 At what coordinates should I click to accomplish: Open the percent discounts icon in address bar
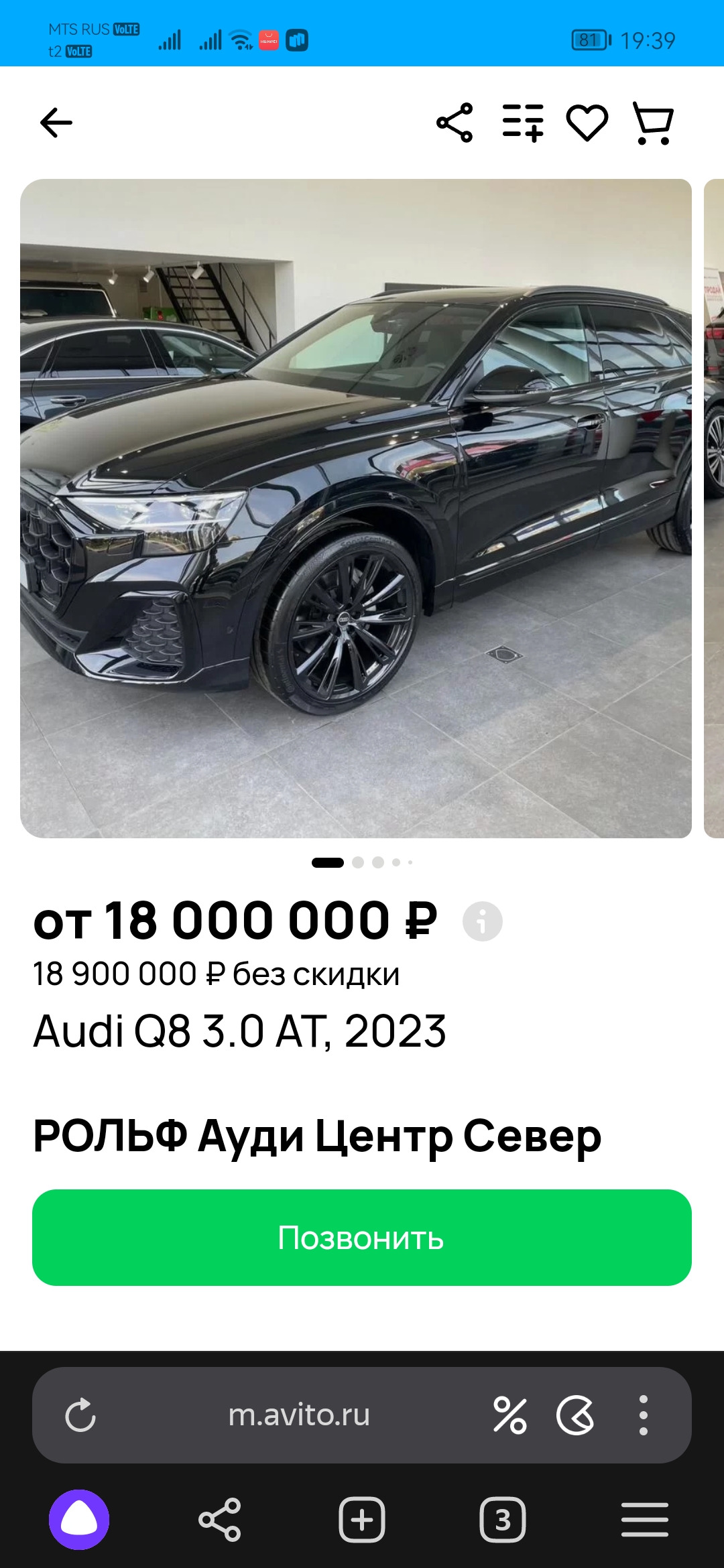[510, 1415]
